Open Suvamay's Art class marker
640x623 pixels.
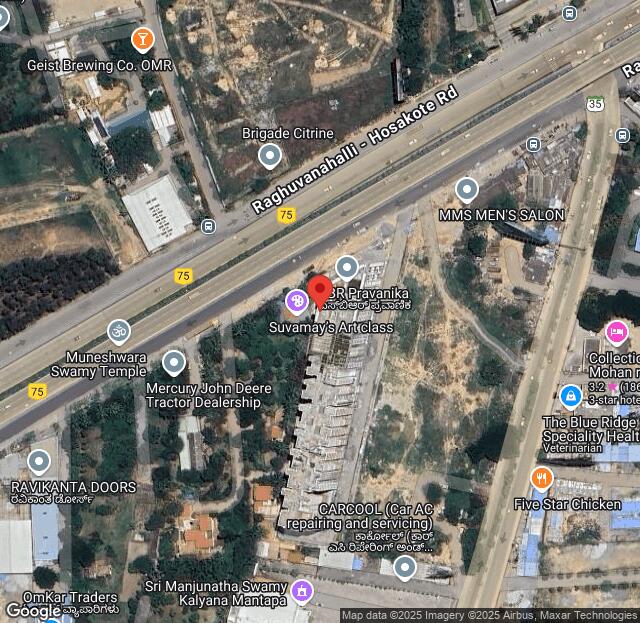pyautogui.click(x=297, y=301)
